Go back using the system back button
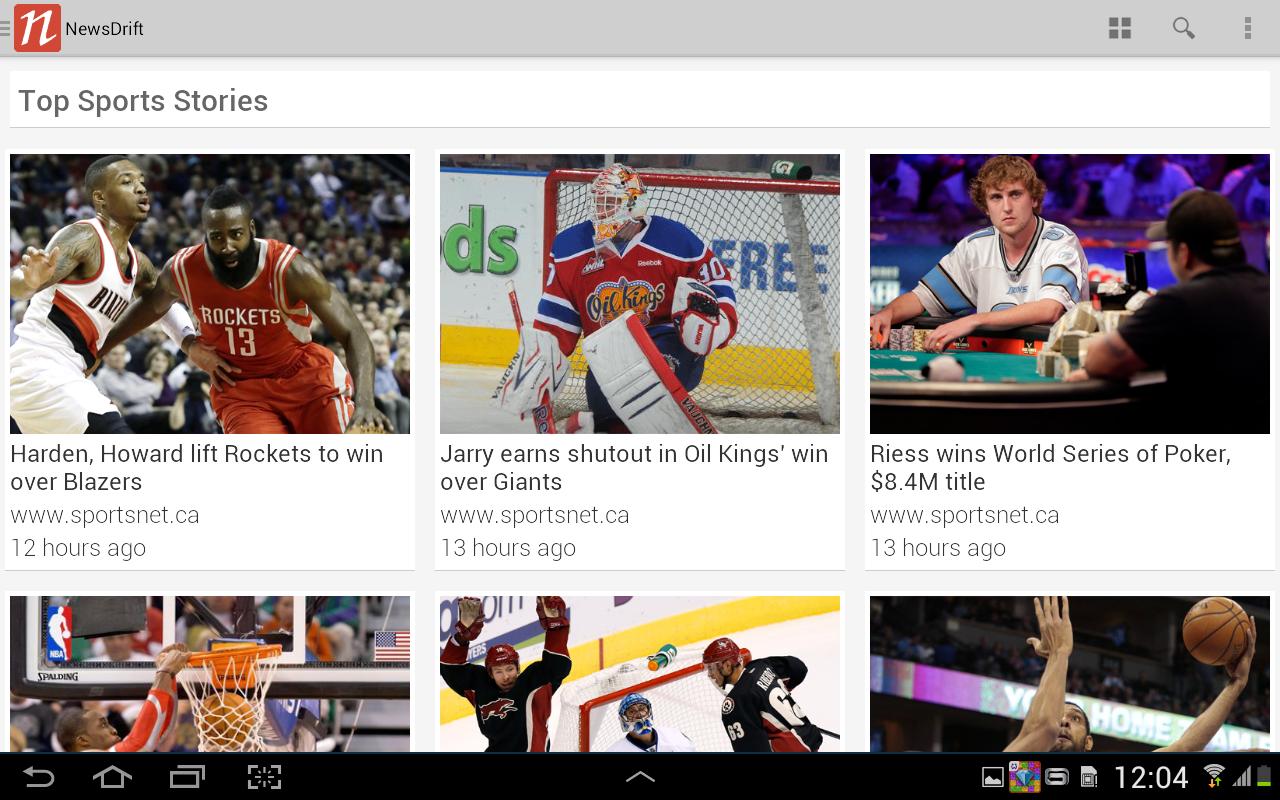1280x800 pixels. click(x=38, y=777)
